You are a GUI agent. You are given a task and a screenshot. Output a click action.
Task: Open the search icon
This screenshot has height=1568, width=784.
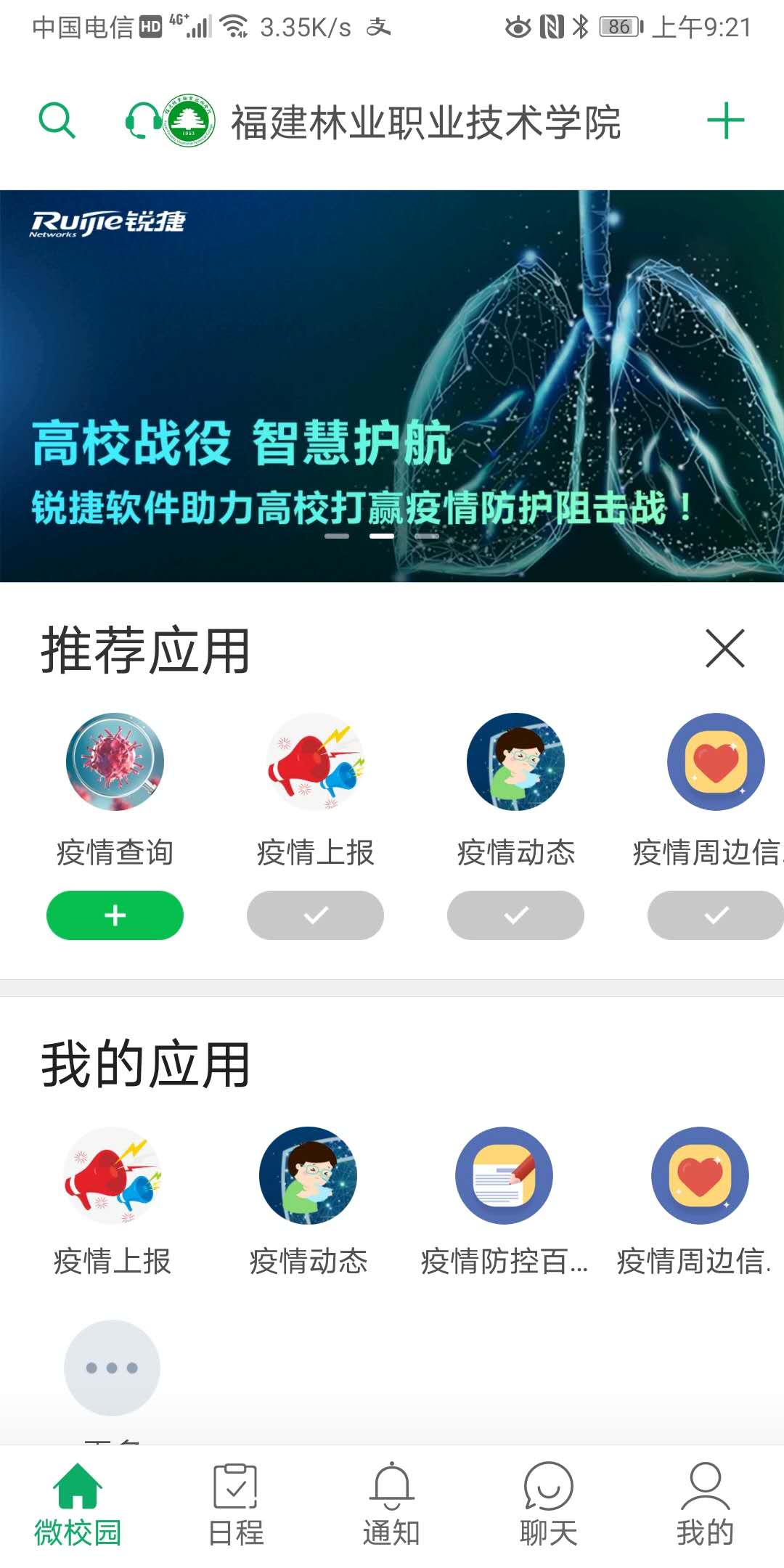[57, 121]
